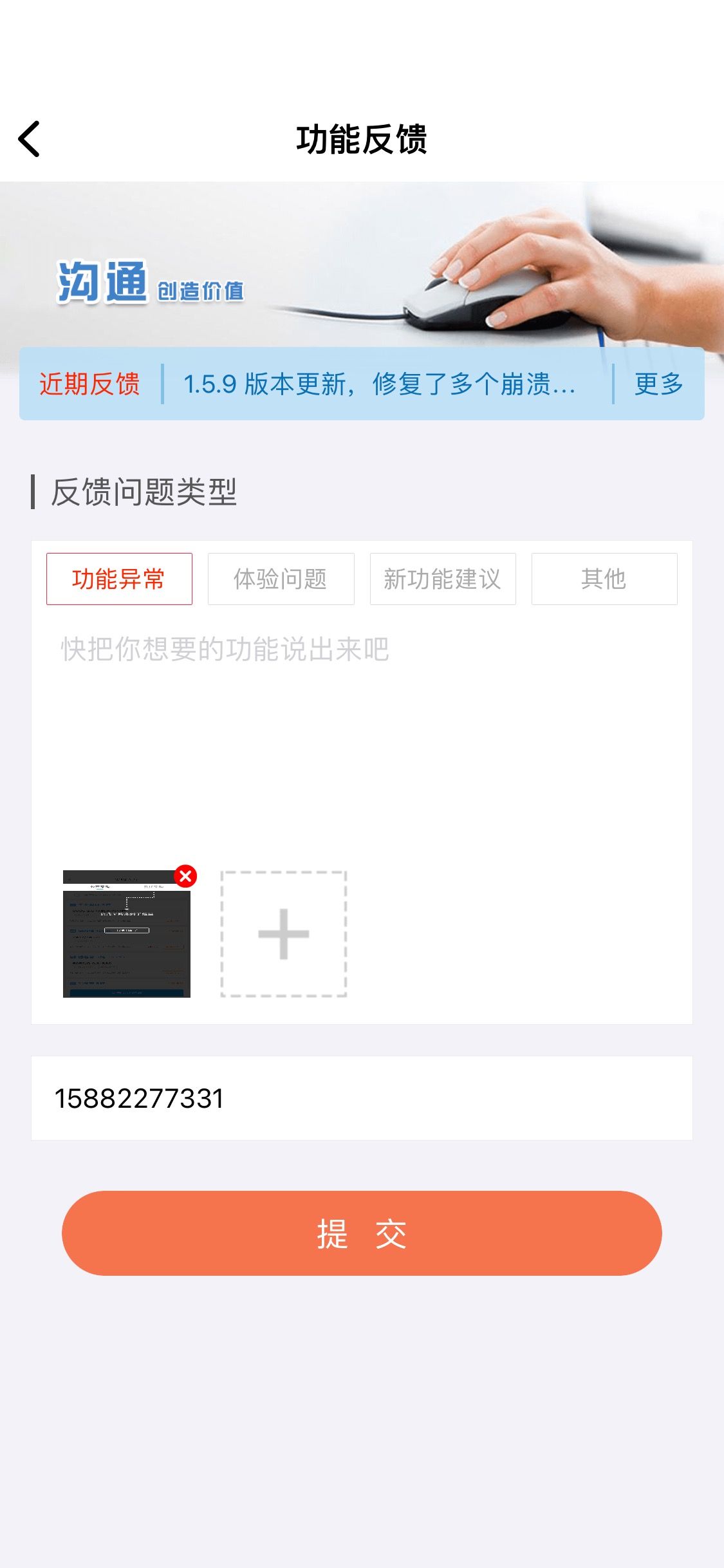Open 更多 recent feedback

[658, 384]
